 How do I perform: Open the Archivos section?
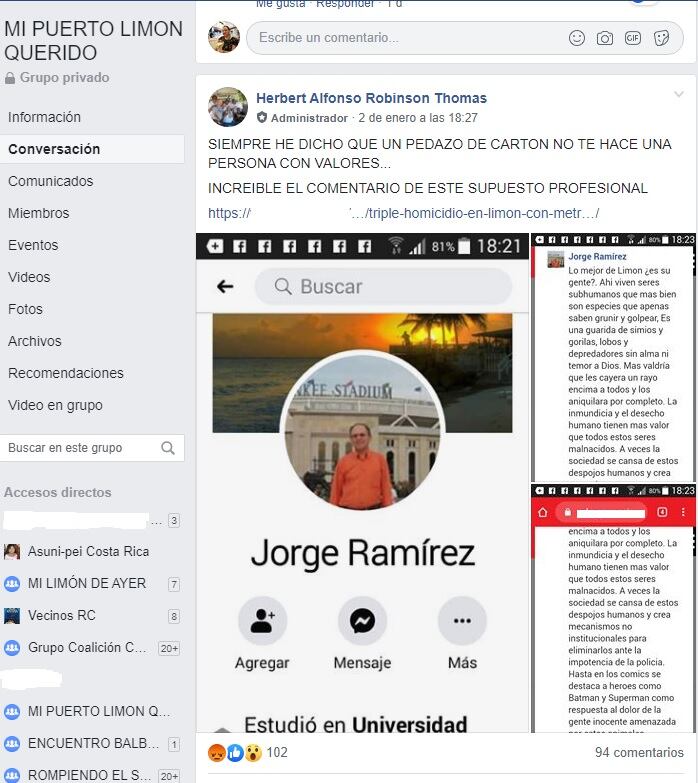pyautogui.click(x=34, y=341)
